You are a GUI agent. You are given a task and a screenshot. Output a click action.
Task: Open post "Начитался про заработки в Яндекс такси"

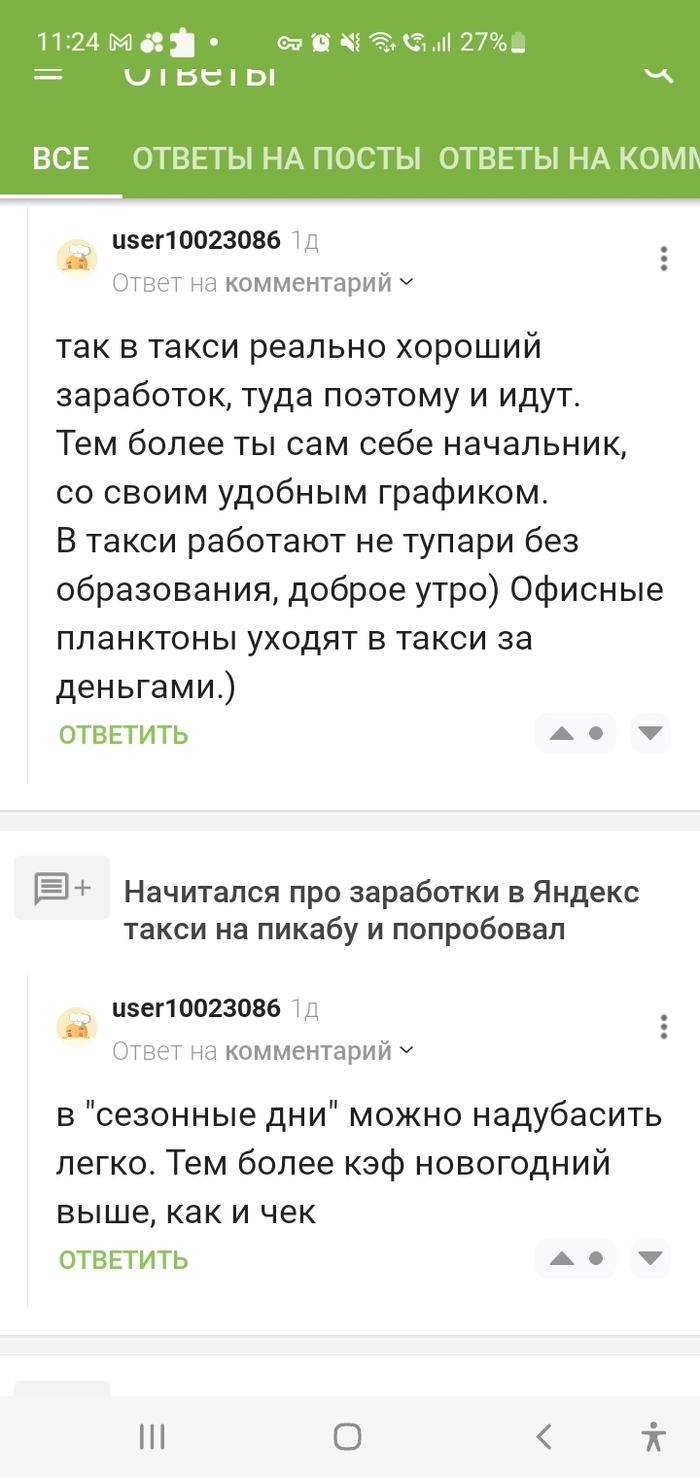(381, 910)
